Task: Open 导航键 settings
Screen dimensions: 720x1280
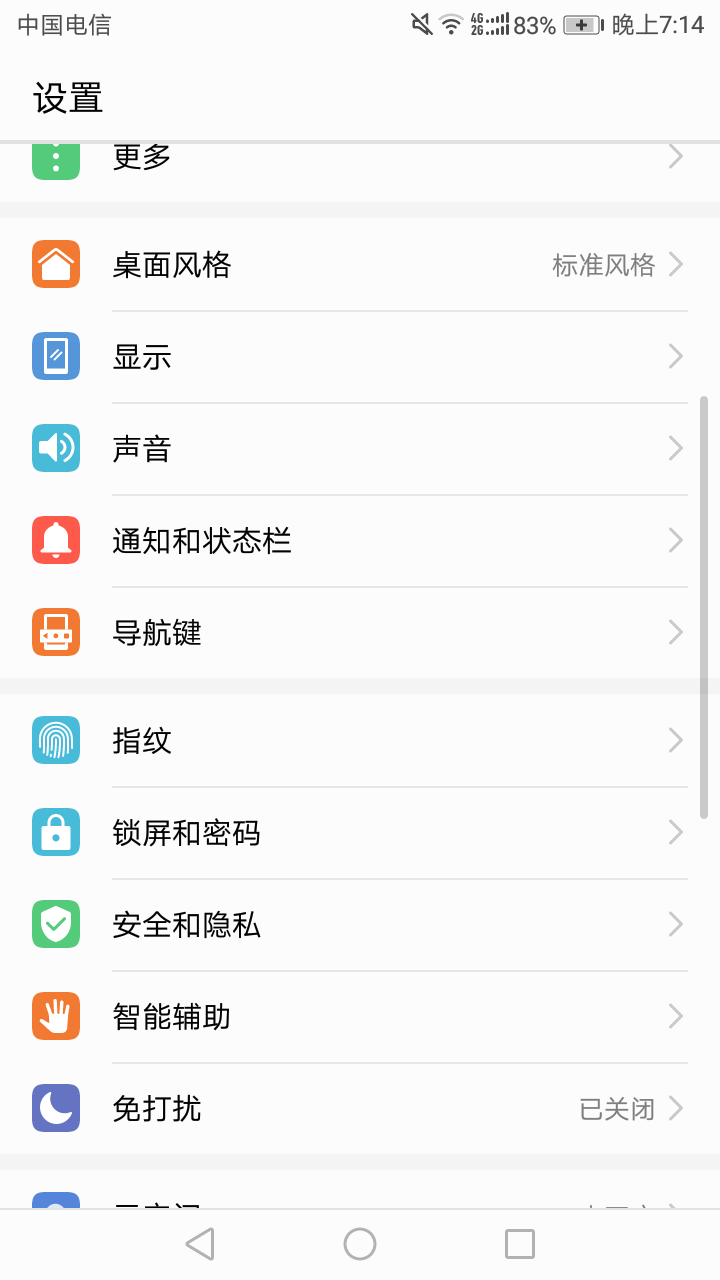Action: click(360, 633)
